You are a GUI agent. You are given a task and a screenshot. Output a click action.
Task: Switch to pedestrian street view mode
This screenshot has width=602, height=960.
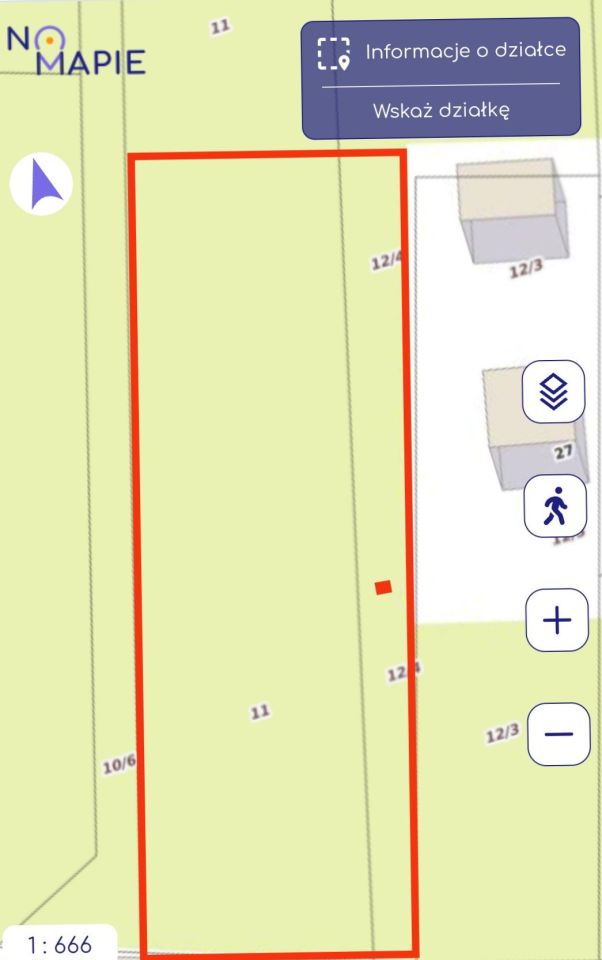coord(555,507)
